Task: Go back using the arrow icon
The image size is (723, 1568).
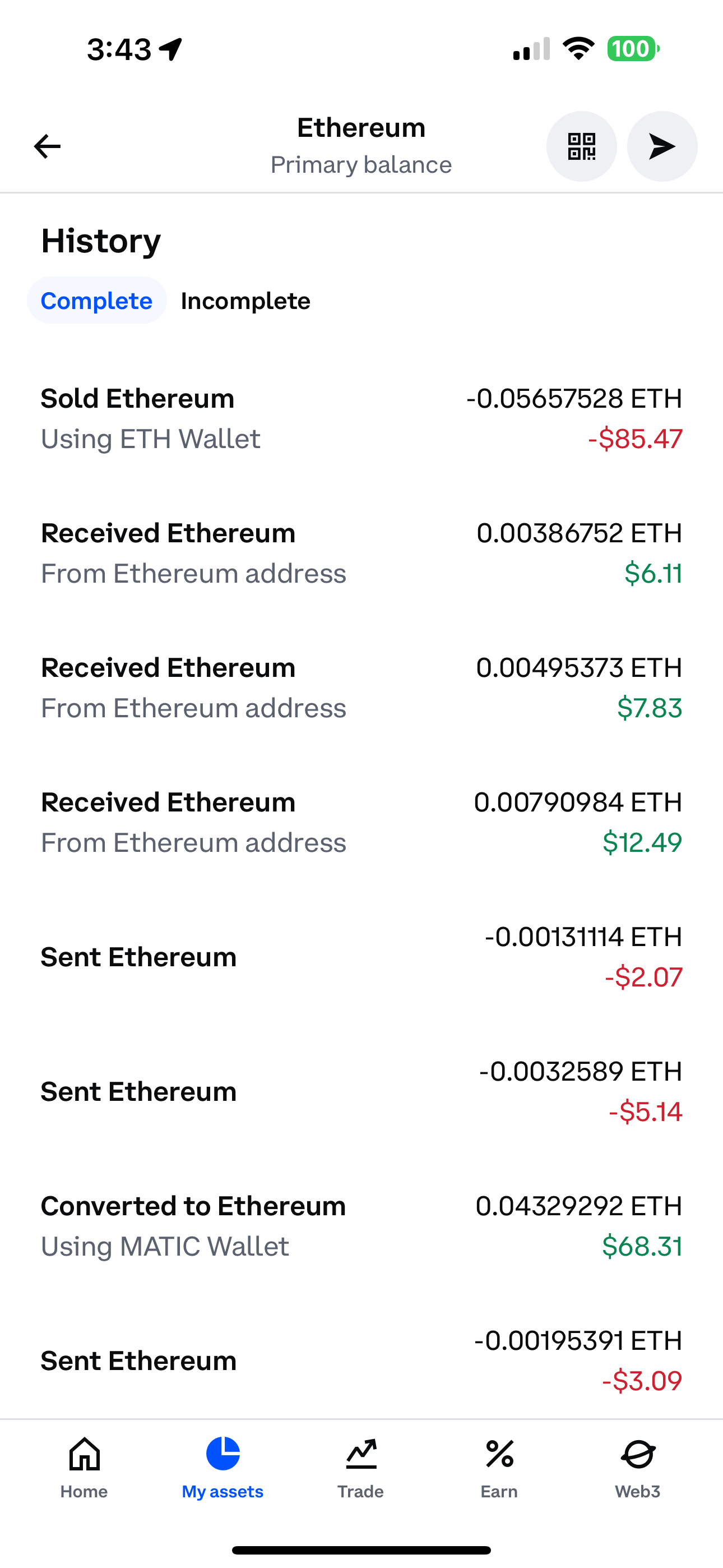Action: 47,146
